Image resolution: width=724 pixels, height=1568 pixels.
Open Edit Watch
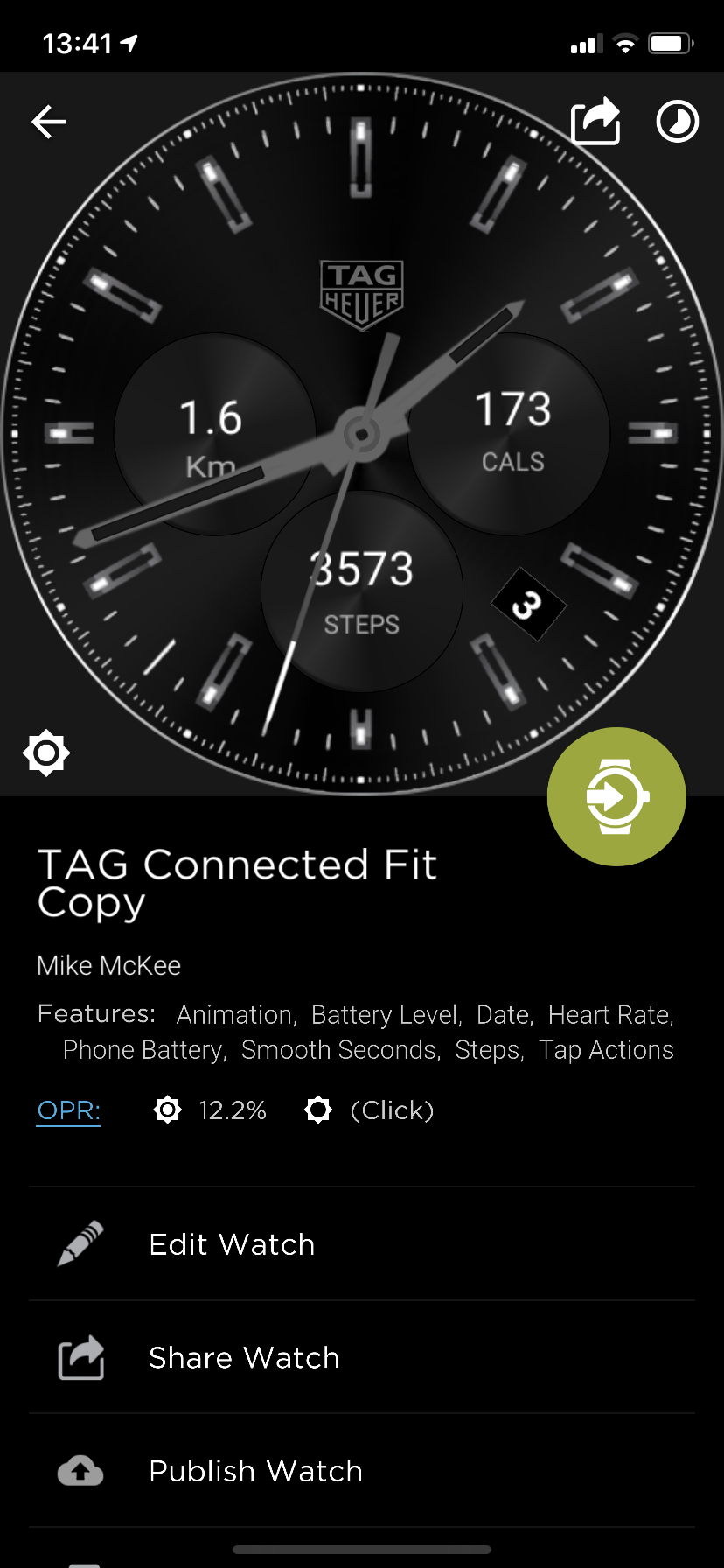[362, 1244]
